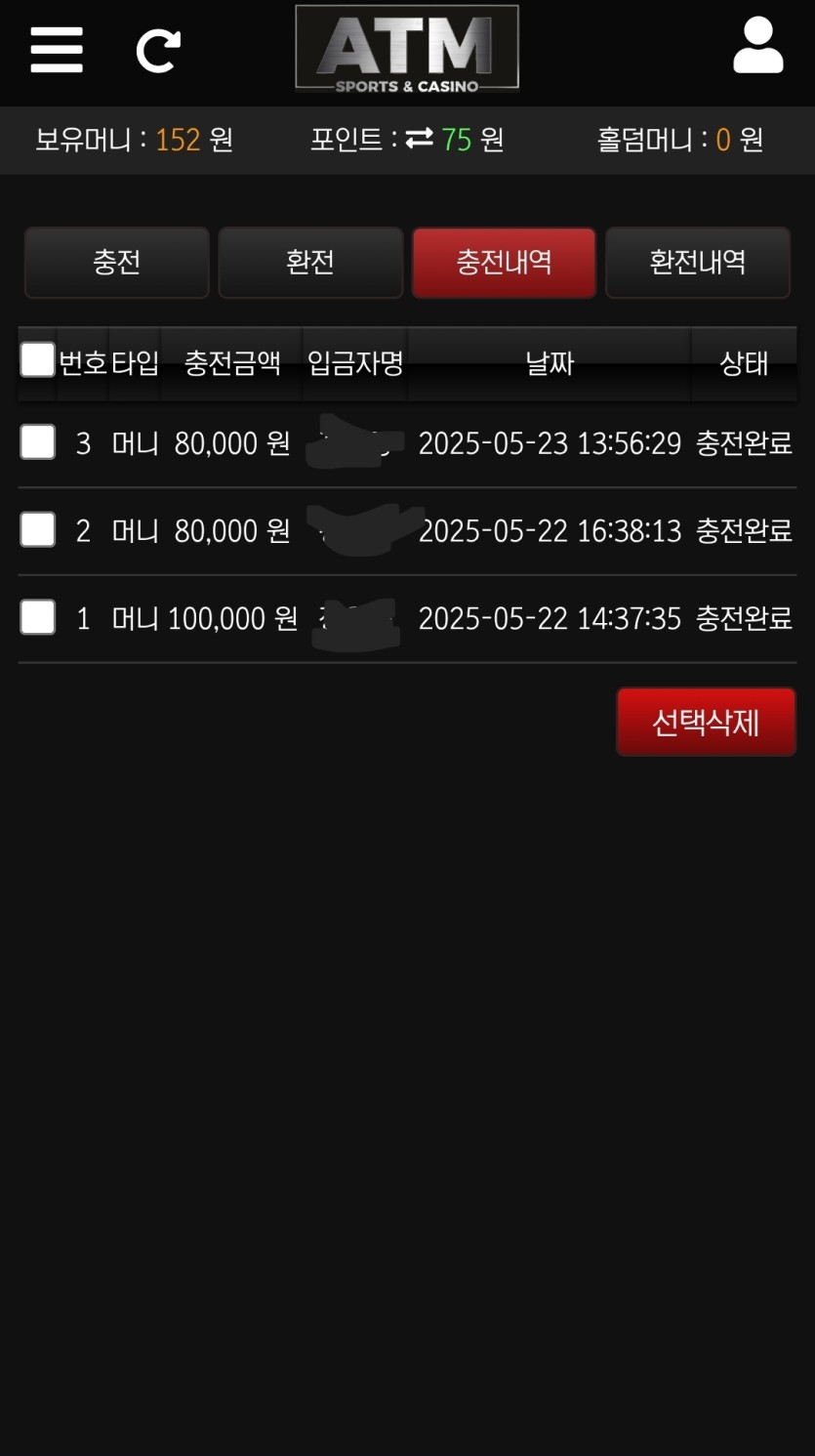This screenshot has width=815, height=1456.
Task: Open the hamburger menu
Action: click(57, 49)
